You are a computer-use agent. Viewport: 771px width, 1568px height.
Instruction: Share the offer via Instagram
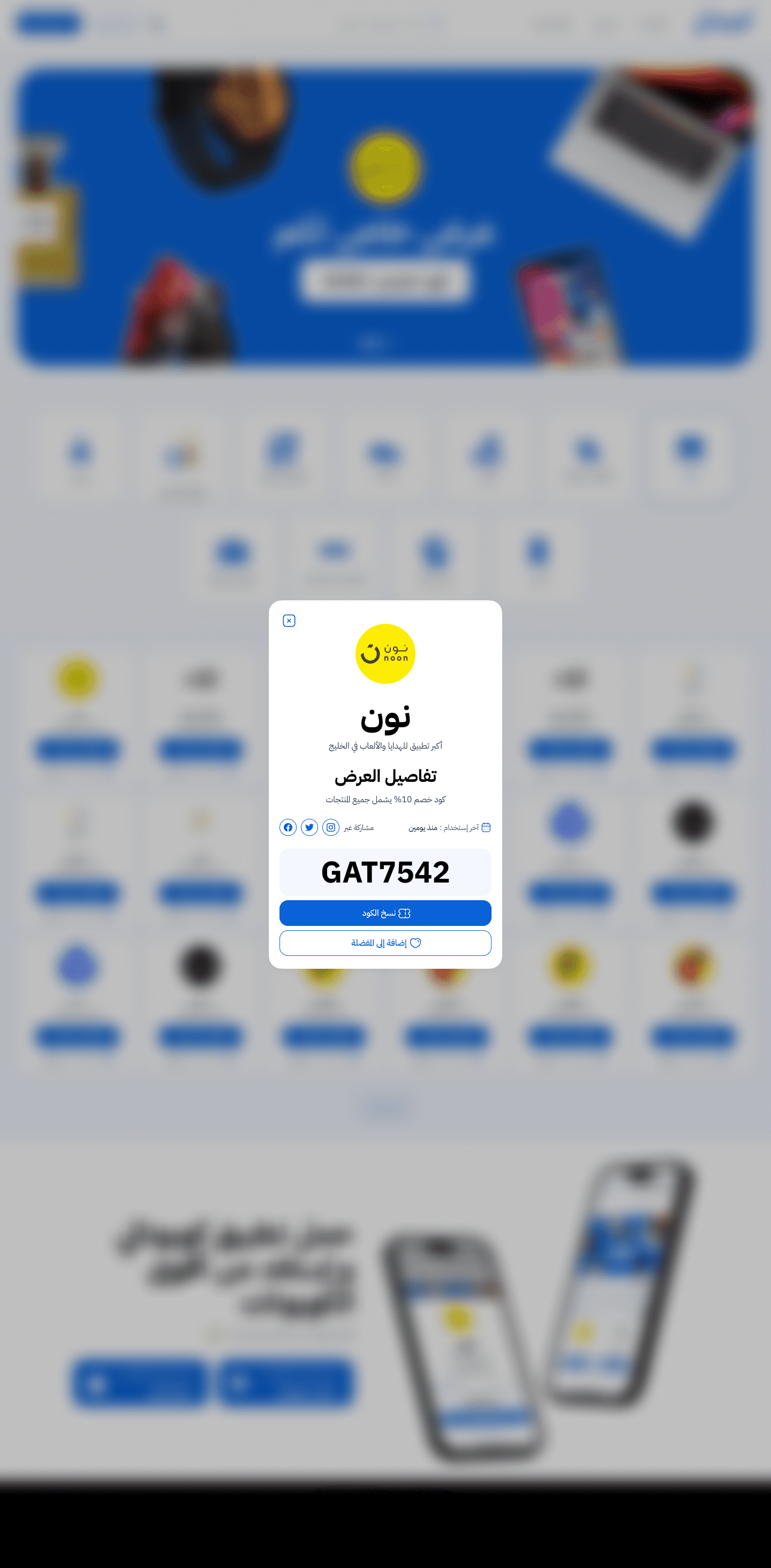[x=330, y=827]
